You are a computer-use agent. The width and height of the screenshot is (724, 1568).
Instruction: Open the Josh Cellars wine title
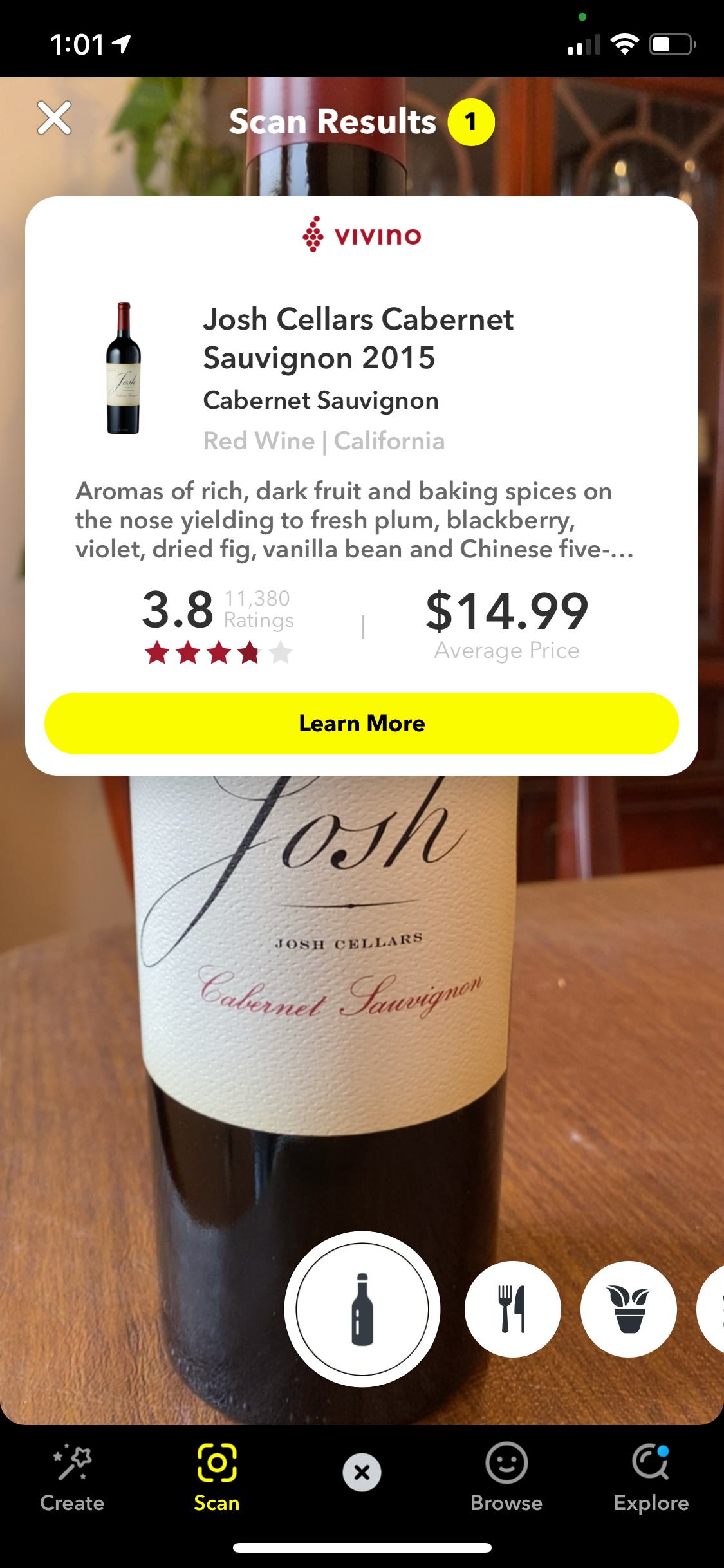(x=358, y=338)
